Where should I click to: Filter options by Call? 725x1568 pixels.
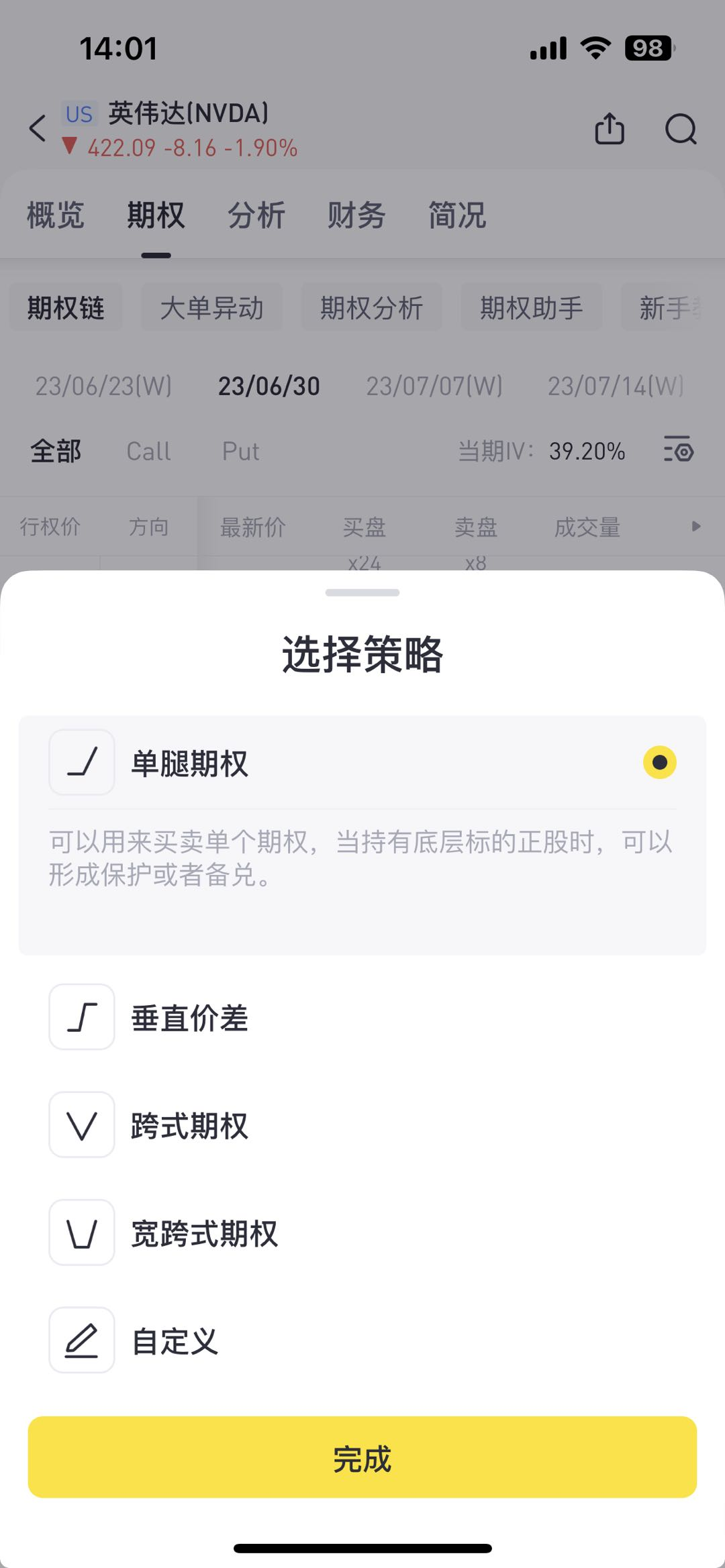pos(148,452)
